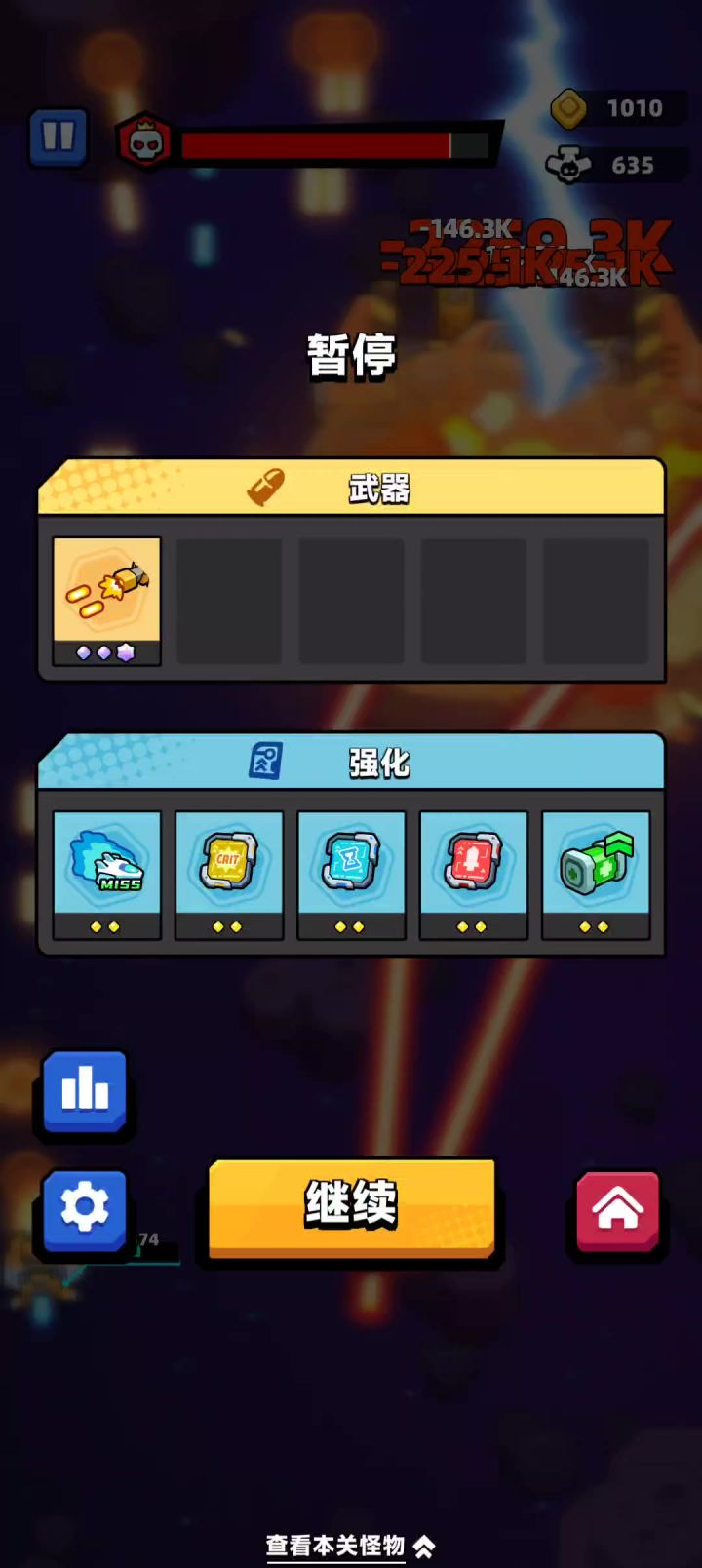702x1568 pixels.
Task: Open the CRIT upgrade card
Action: pyautogui.click(x=229, y=875)
